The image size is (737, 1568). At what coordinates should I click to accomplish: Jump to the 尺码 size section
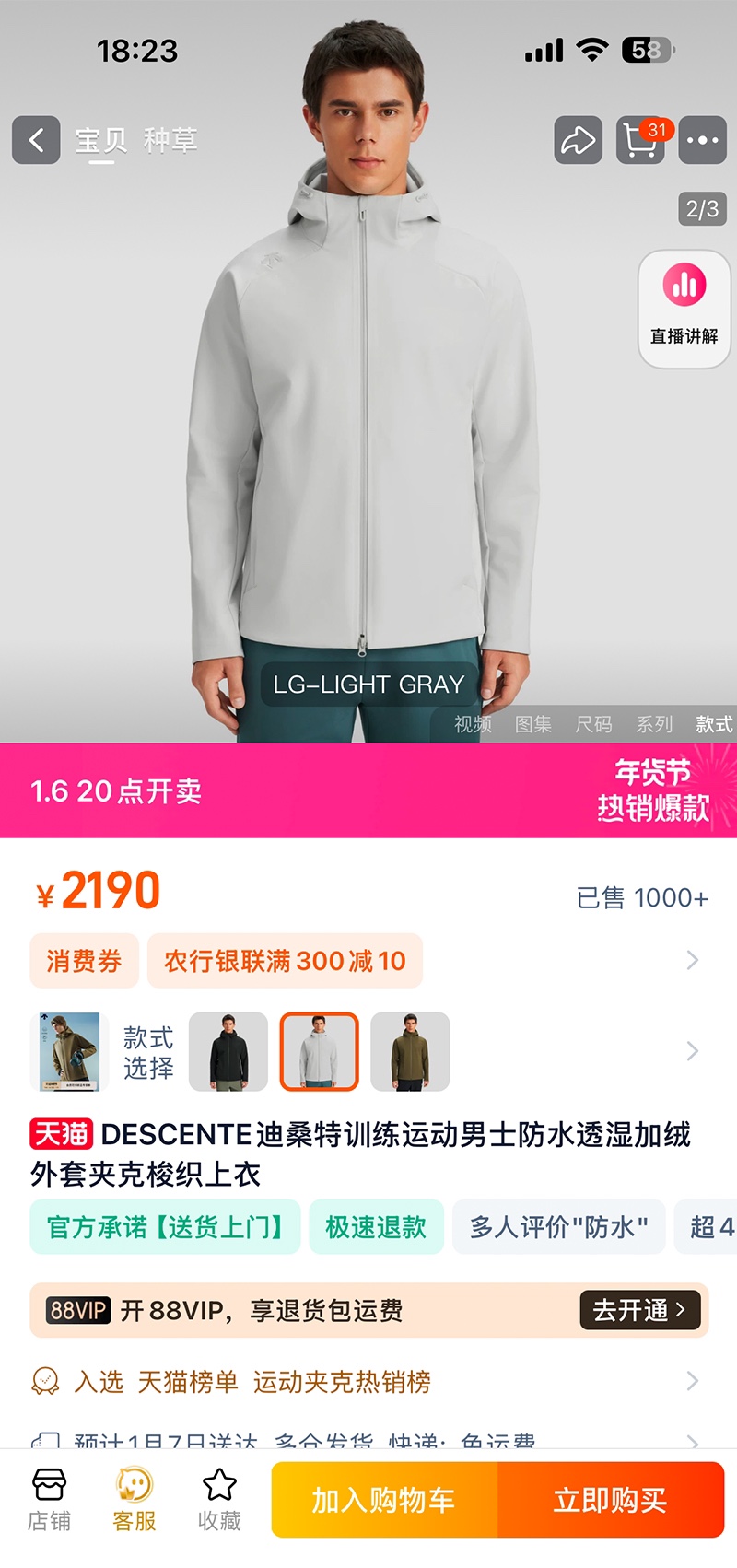(x=594, y=724)
